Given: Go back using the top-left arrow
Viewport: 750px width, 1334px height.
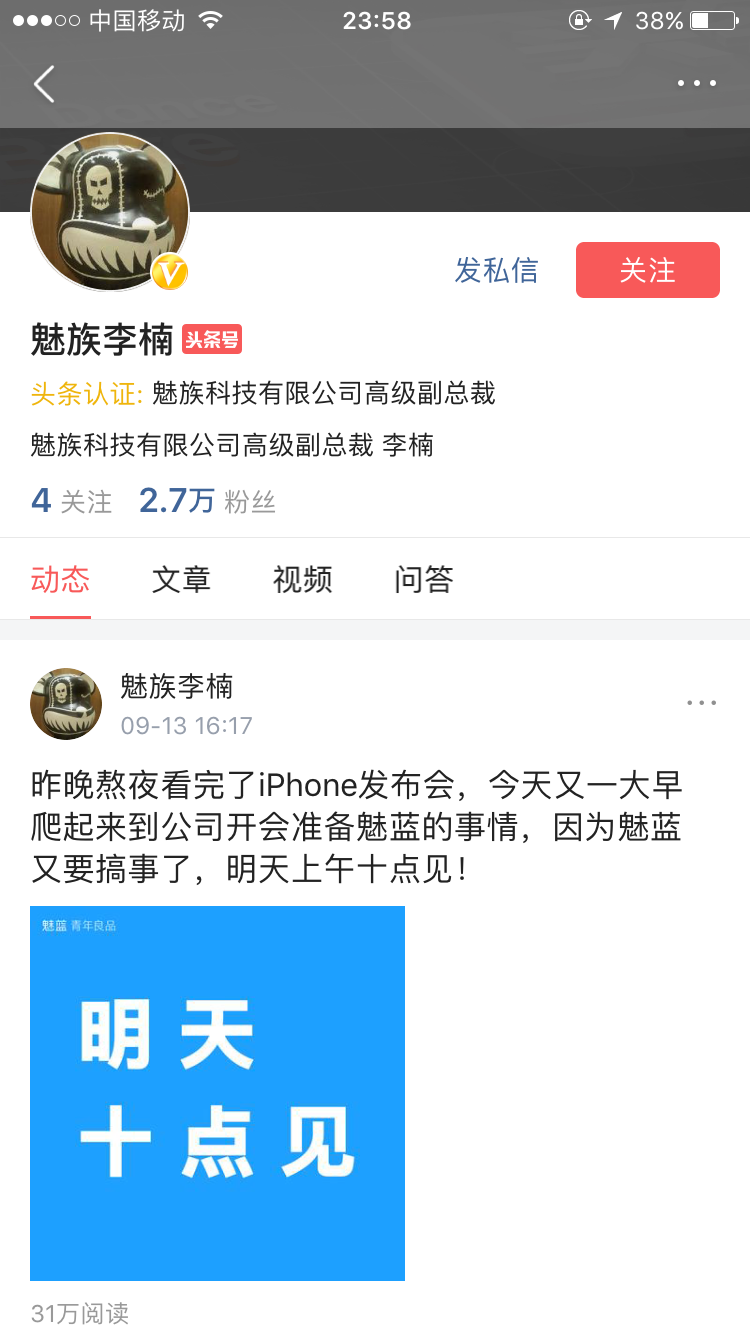Looking at the screenshot, I should [44, 84].
